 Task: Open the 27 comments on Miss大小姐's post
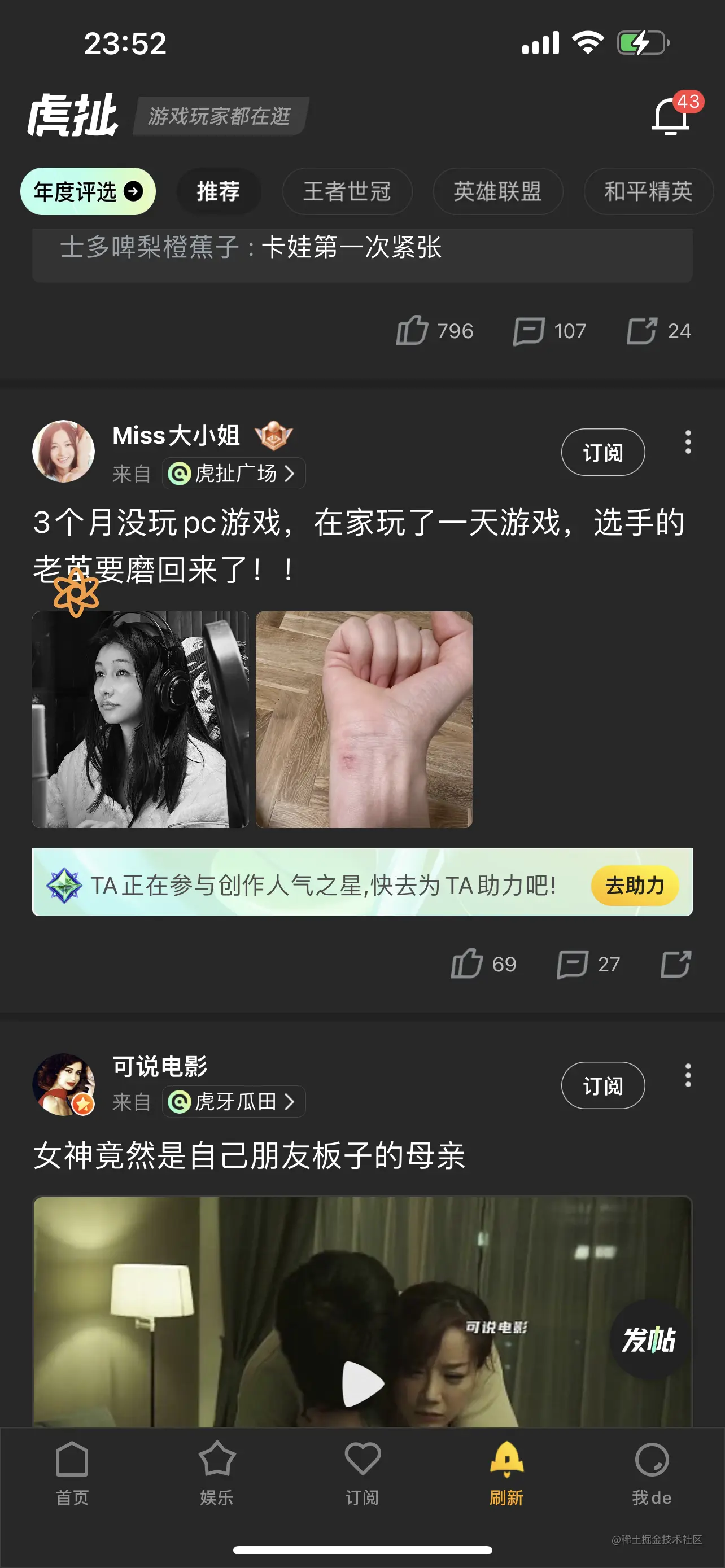click(x=573, y=963)
